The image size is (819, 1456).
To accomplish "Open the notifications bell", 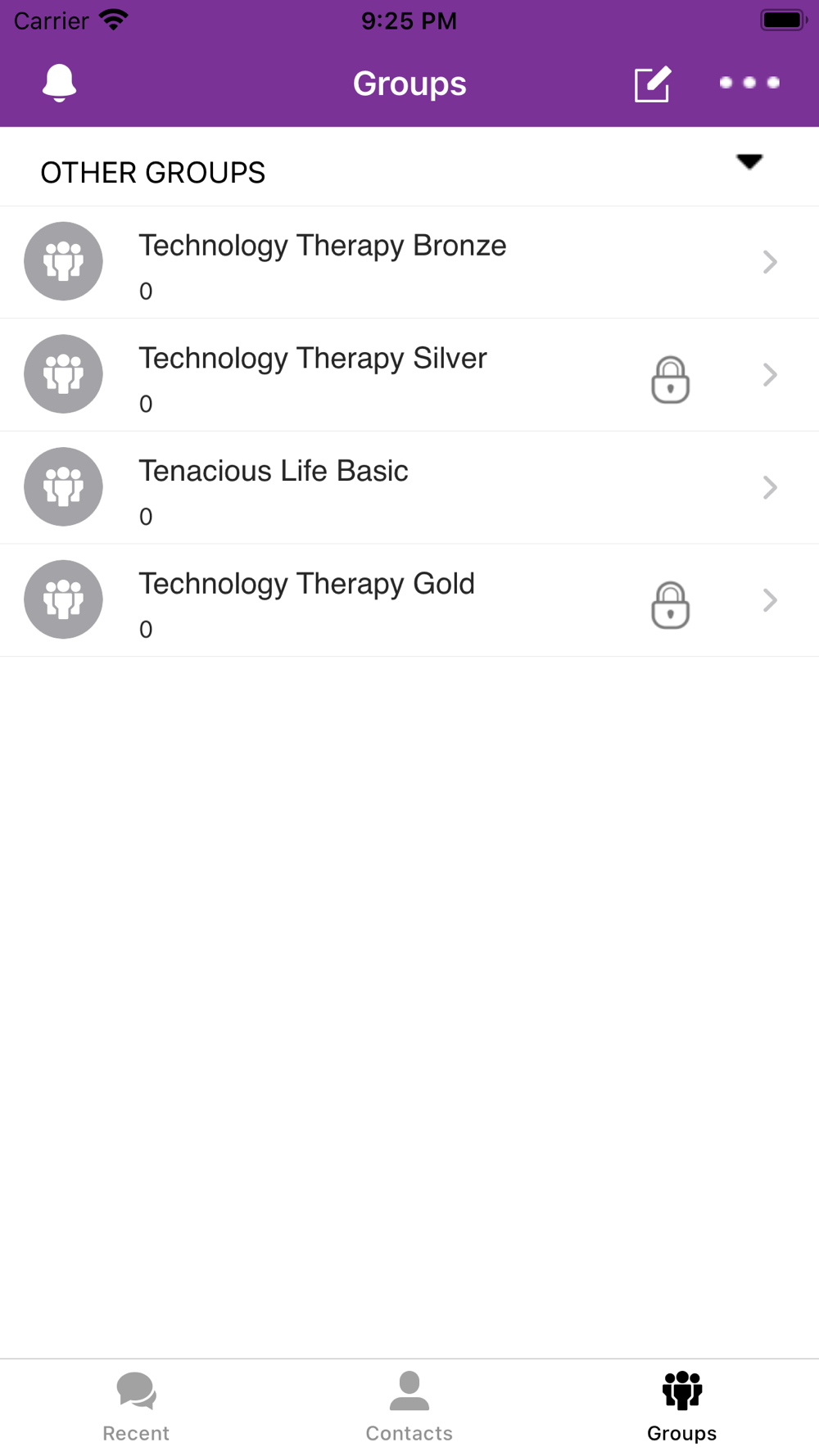I will (59, 83).
